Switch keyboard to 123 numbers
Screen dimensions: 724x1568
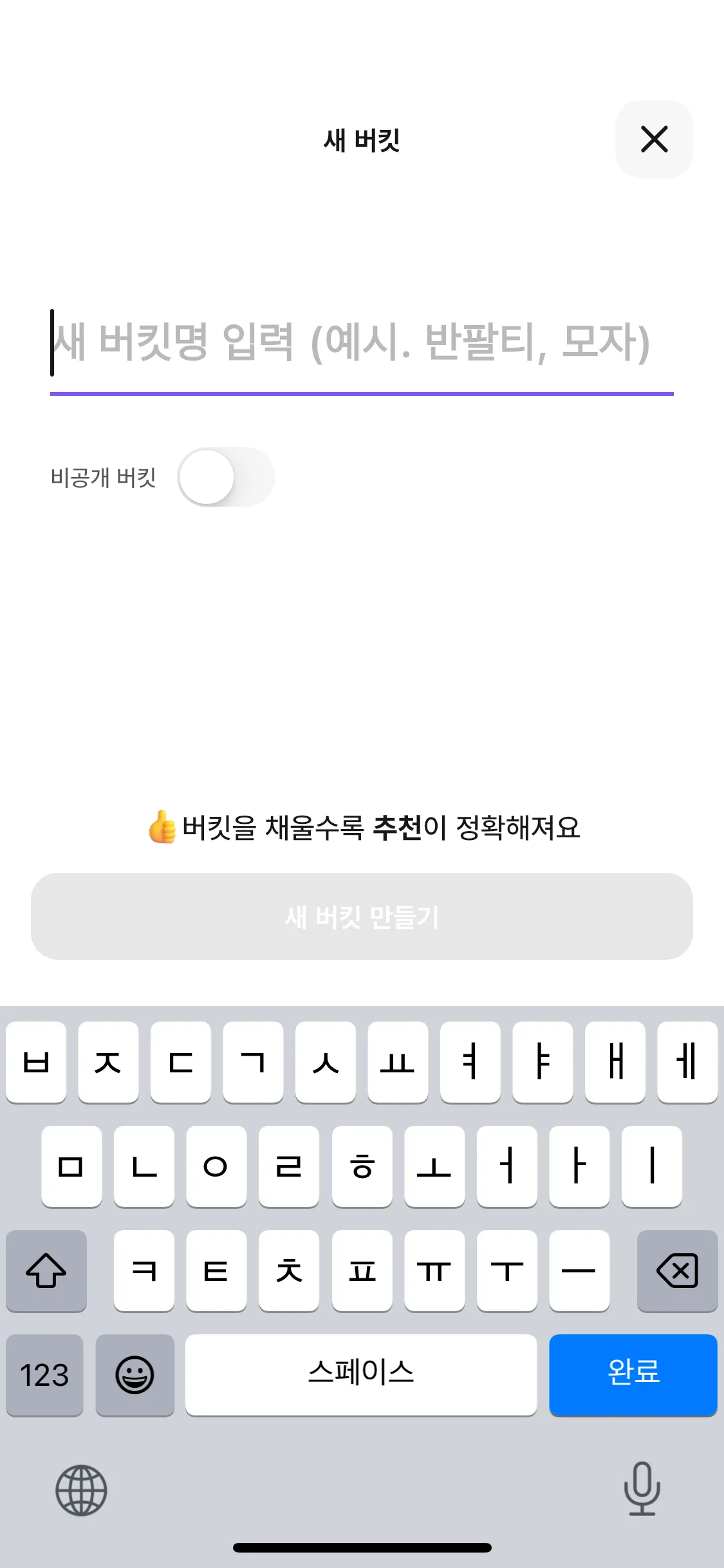pyautogui.click(x=44, y=1374)
